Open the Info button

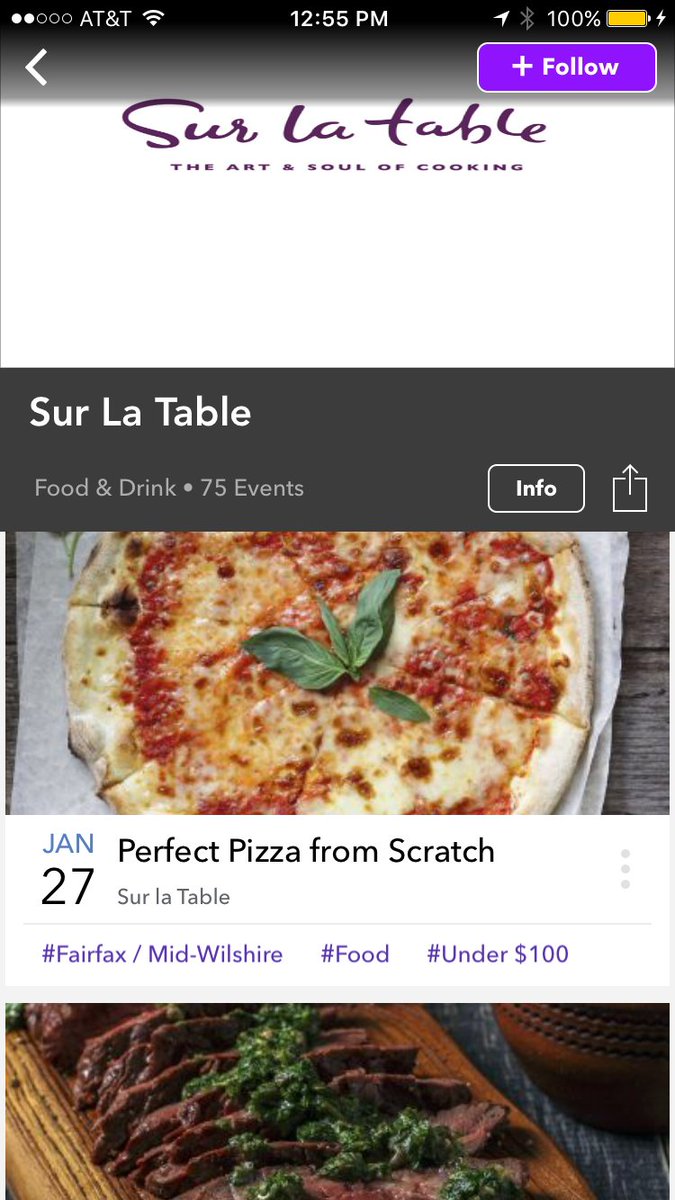536,488
